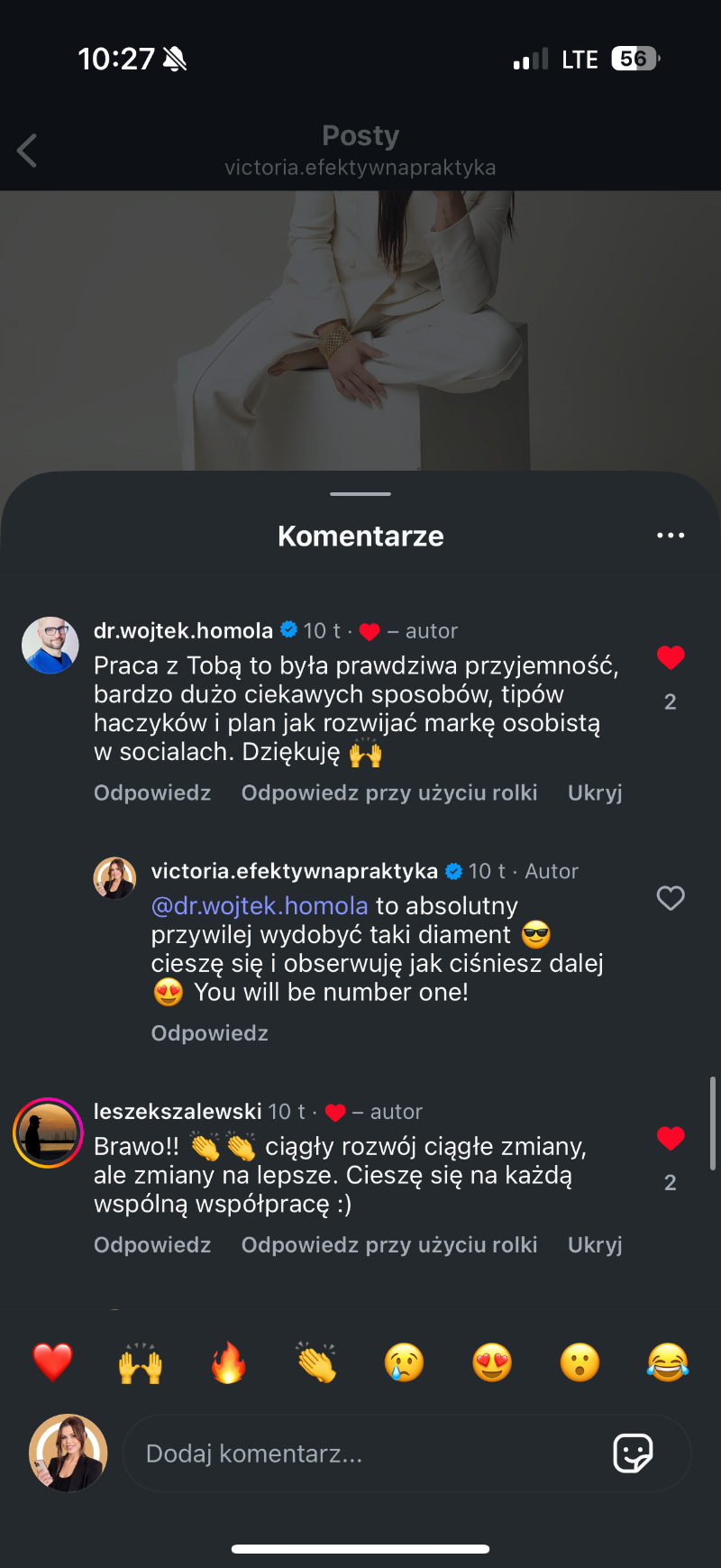
Task: Reply with a reel to leszekszalewski
Action: tap(389, 1245)
